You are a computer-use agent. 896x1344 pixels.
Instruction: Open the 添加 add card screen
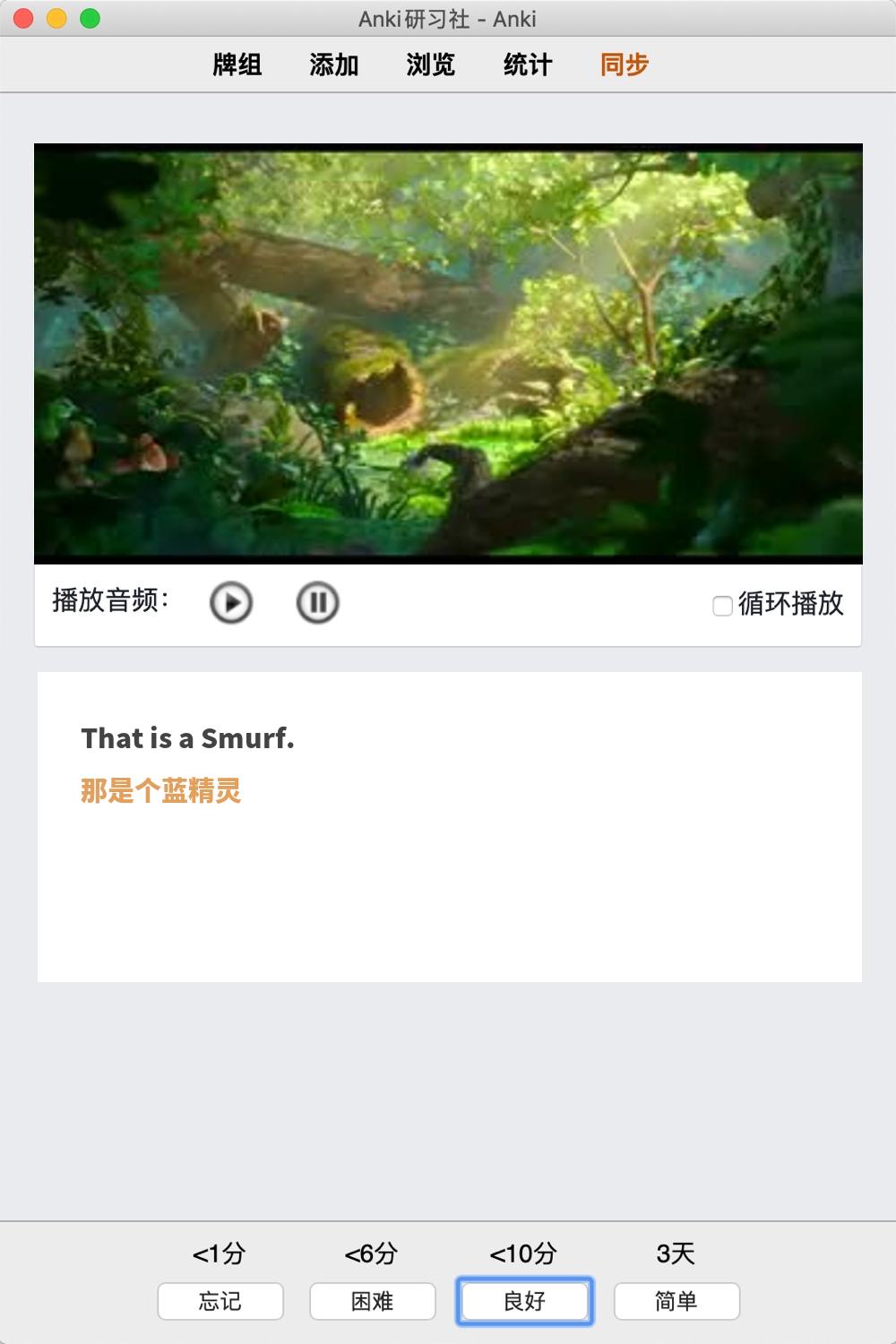333,65
